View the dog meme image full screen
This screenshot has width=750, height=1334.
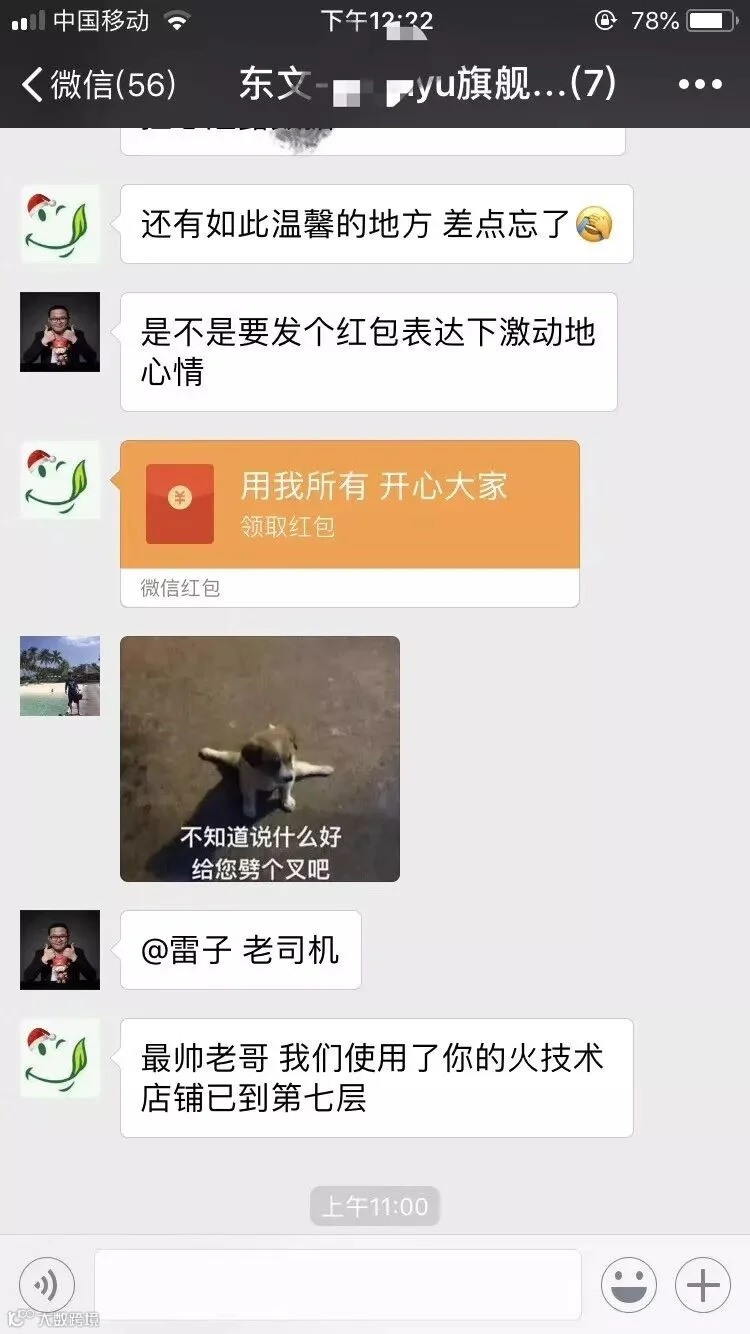260,759
